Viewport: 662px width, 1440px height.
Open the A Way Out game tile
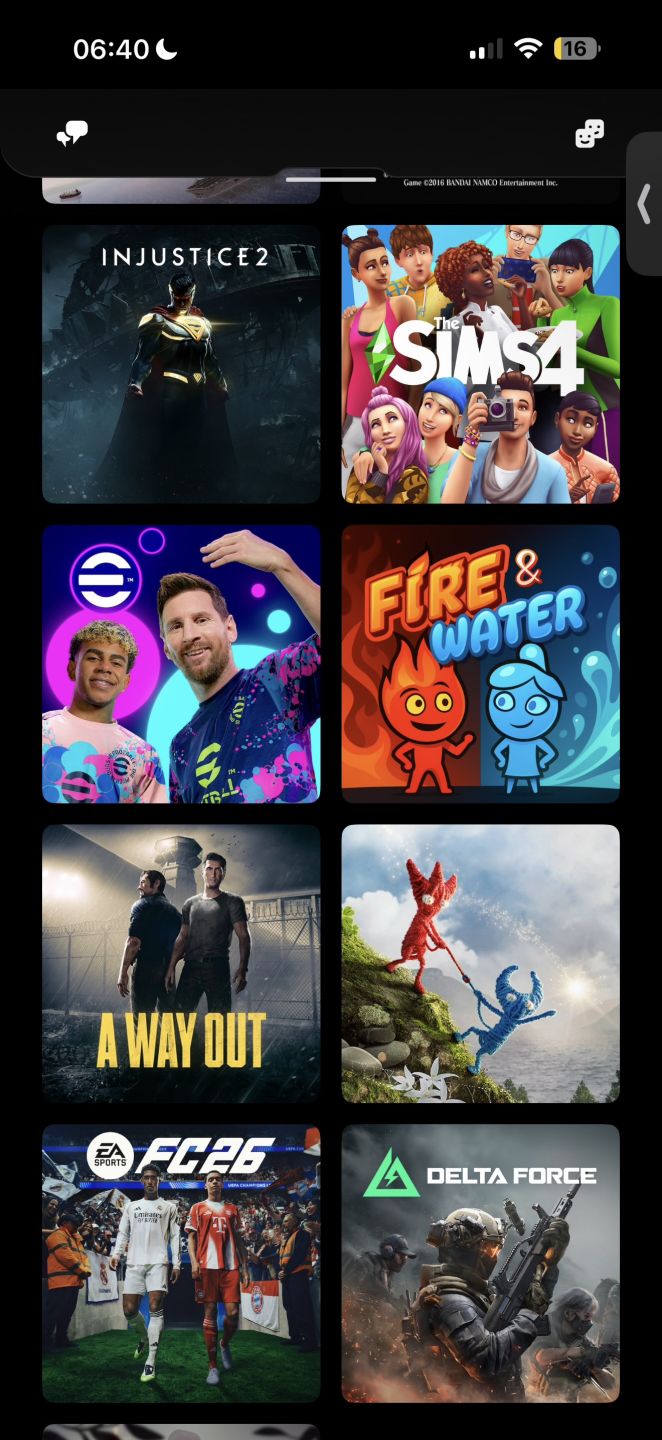click(181, 963)
